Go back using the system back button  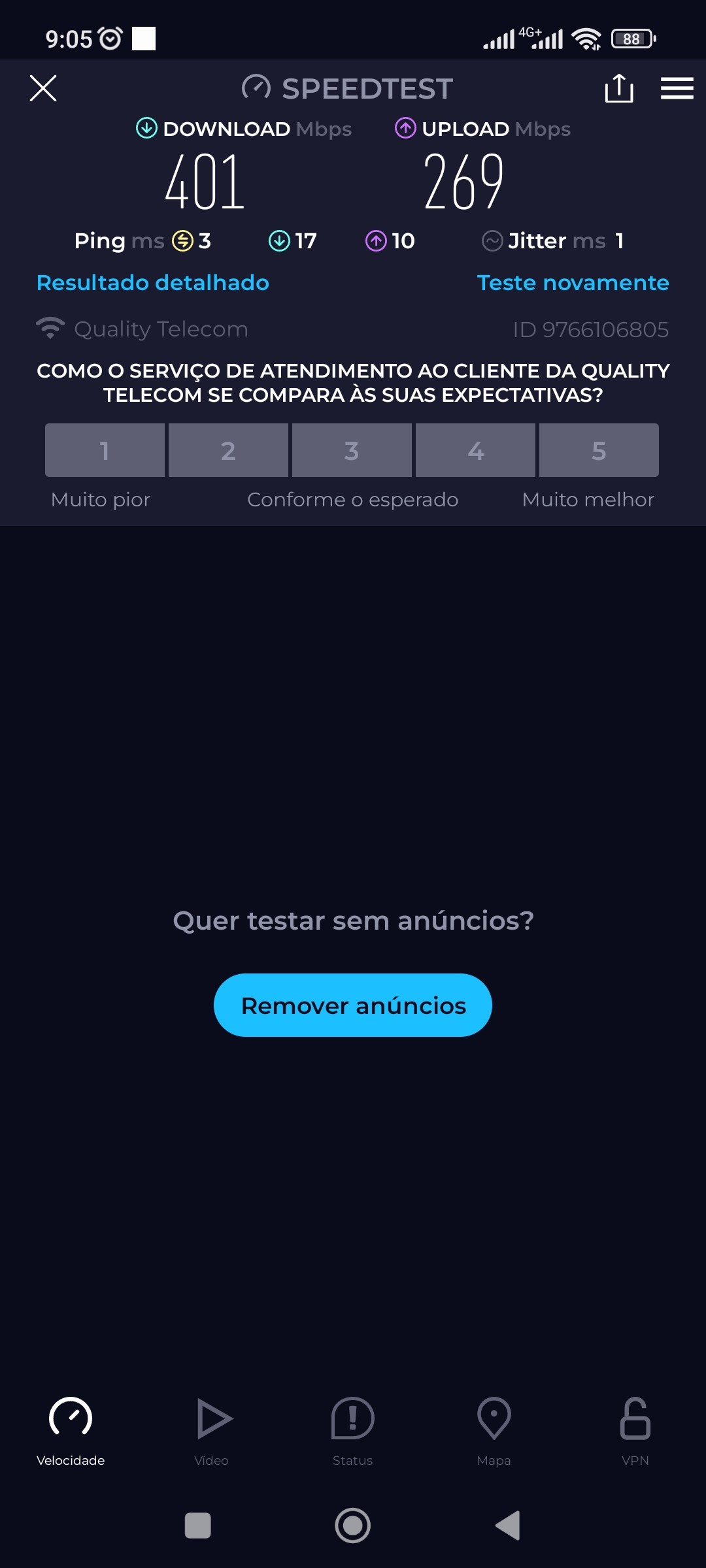509,1526
